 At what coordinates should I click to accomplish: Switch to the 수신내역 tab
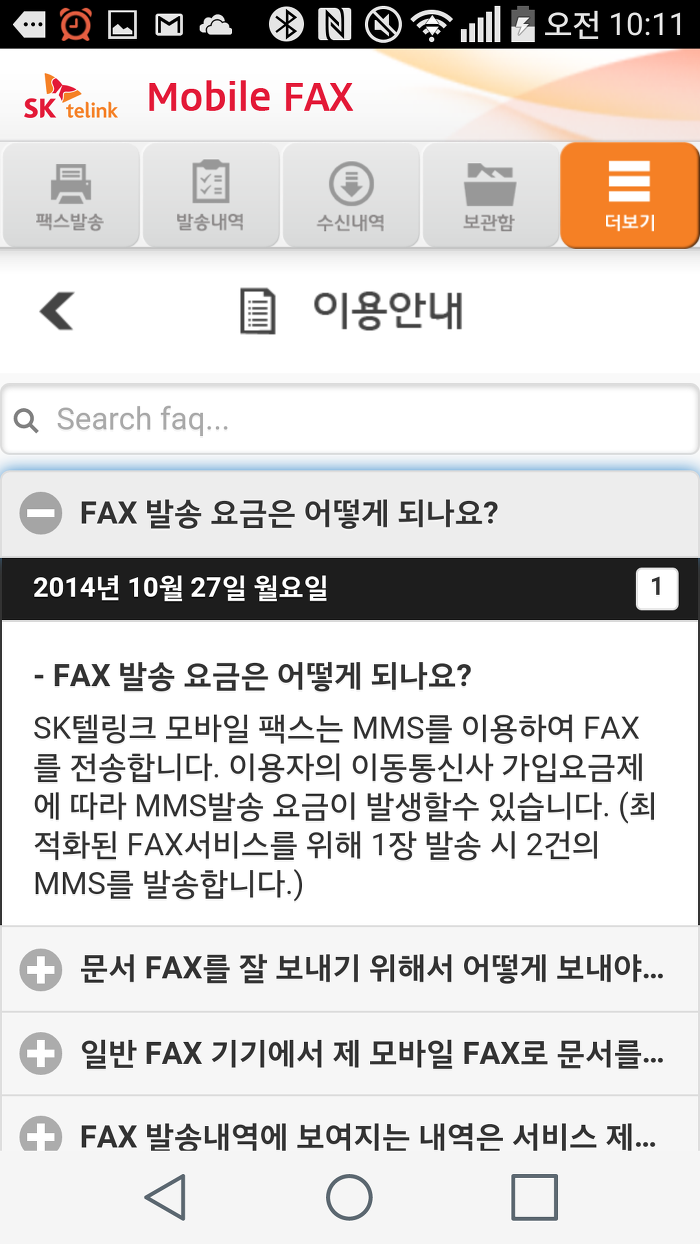click(x=350, y=195)
